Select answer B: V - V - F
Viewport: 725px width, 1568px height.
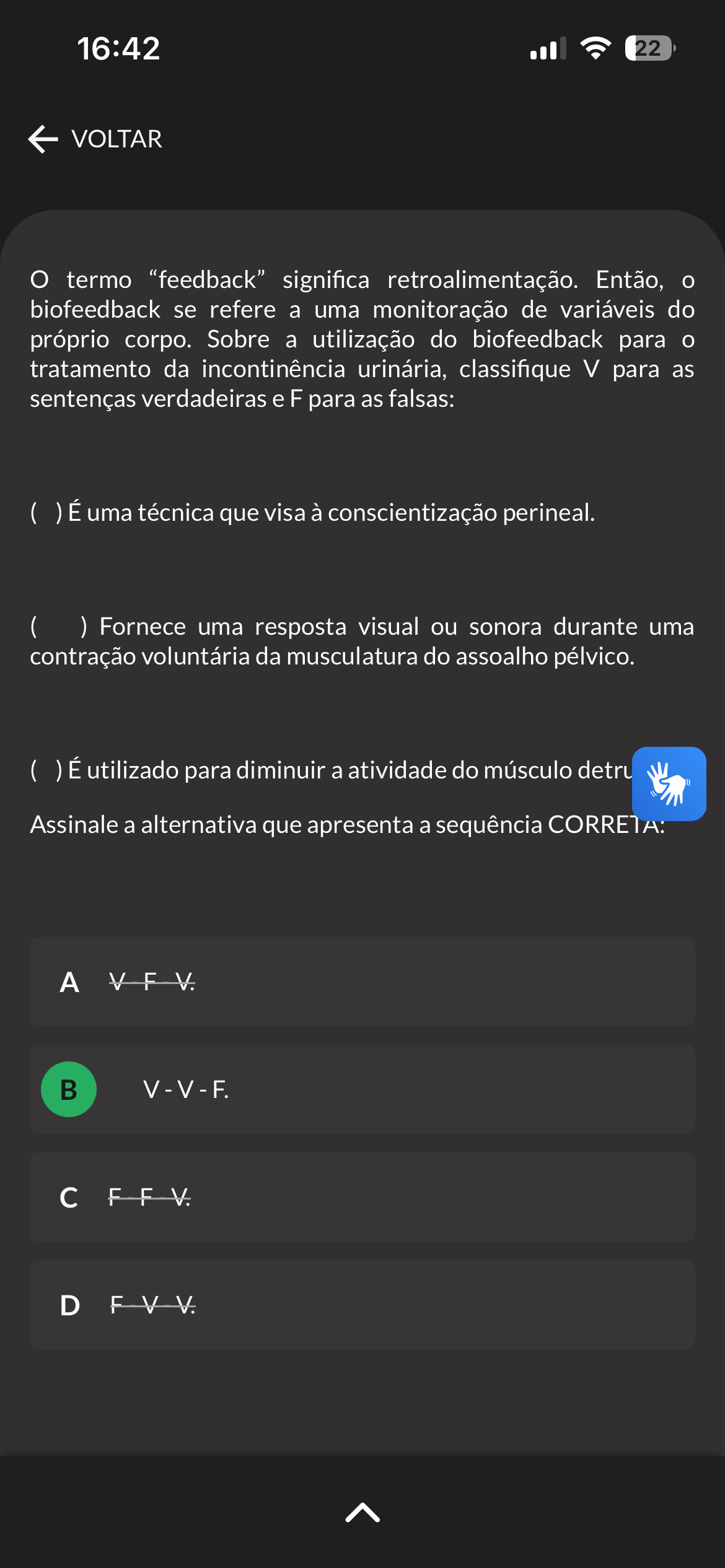click(x=362, y=1089)
